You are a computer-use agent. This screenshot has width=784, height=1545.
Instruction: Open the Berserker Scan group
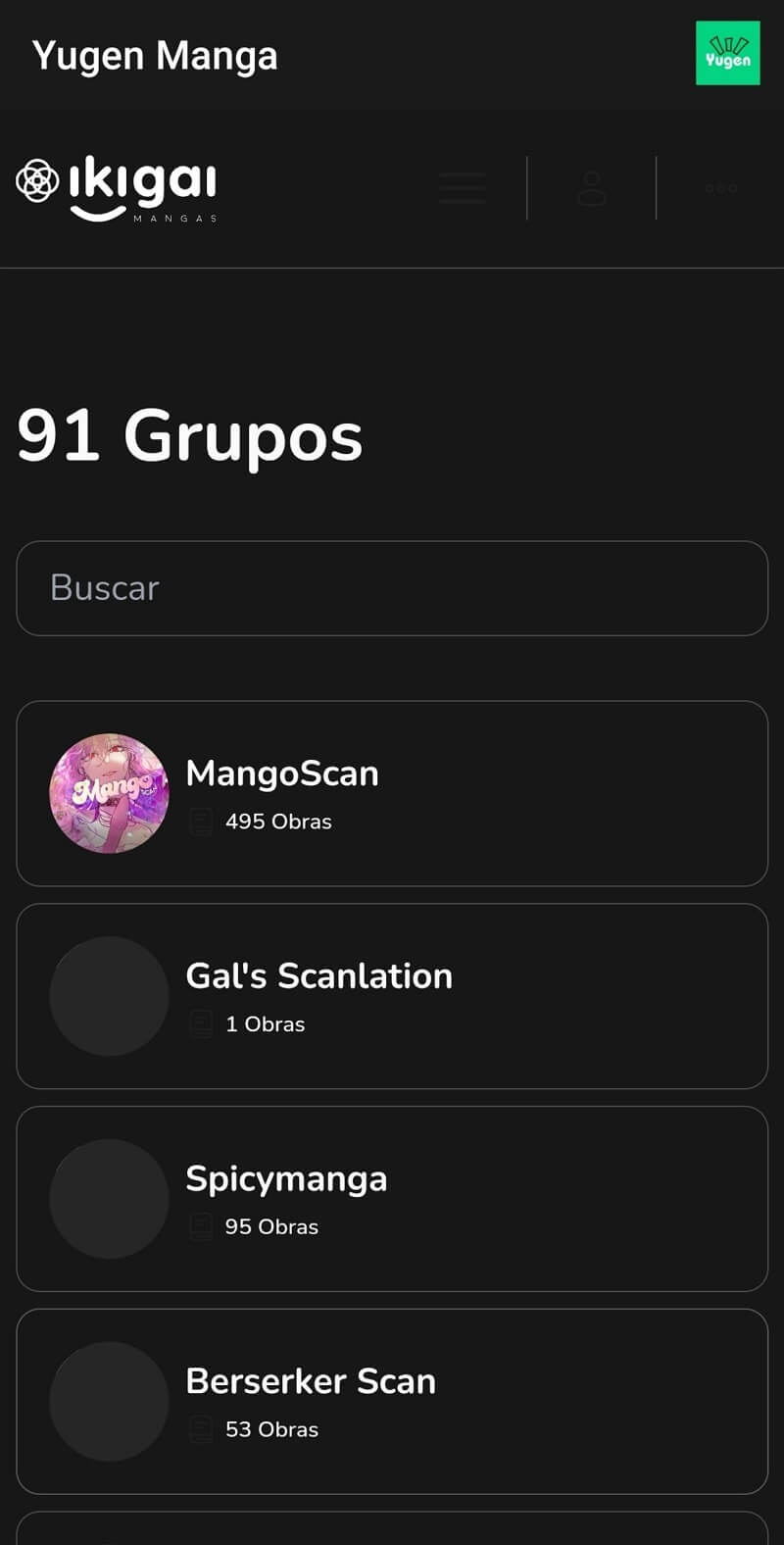392,1400
